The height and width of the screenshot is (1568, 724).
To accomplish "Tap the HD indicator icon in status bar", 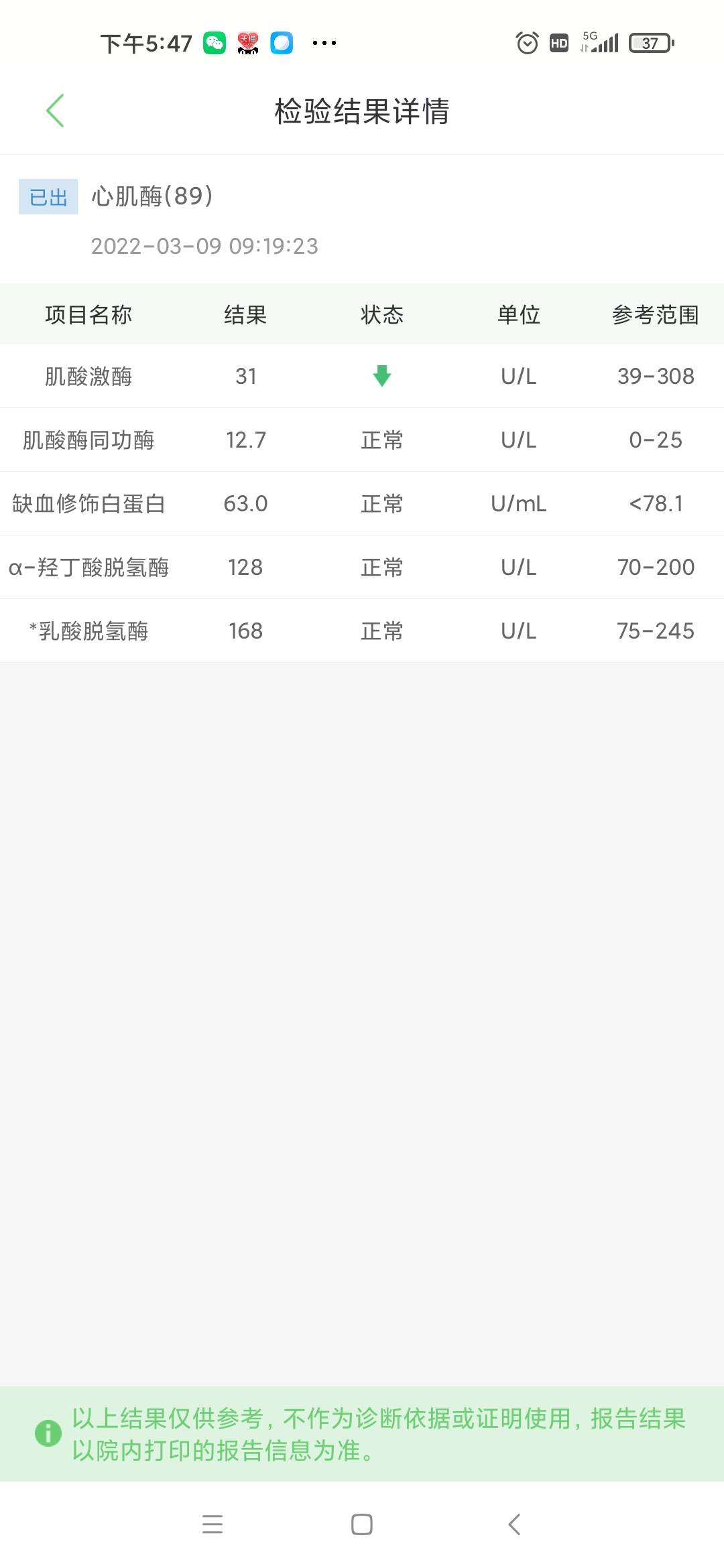I will coord(558,43).
